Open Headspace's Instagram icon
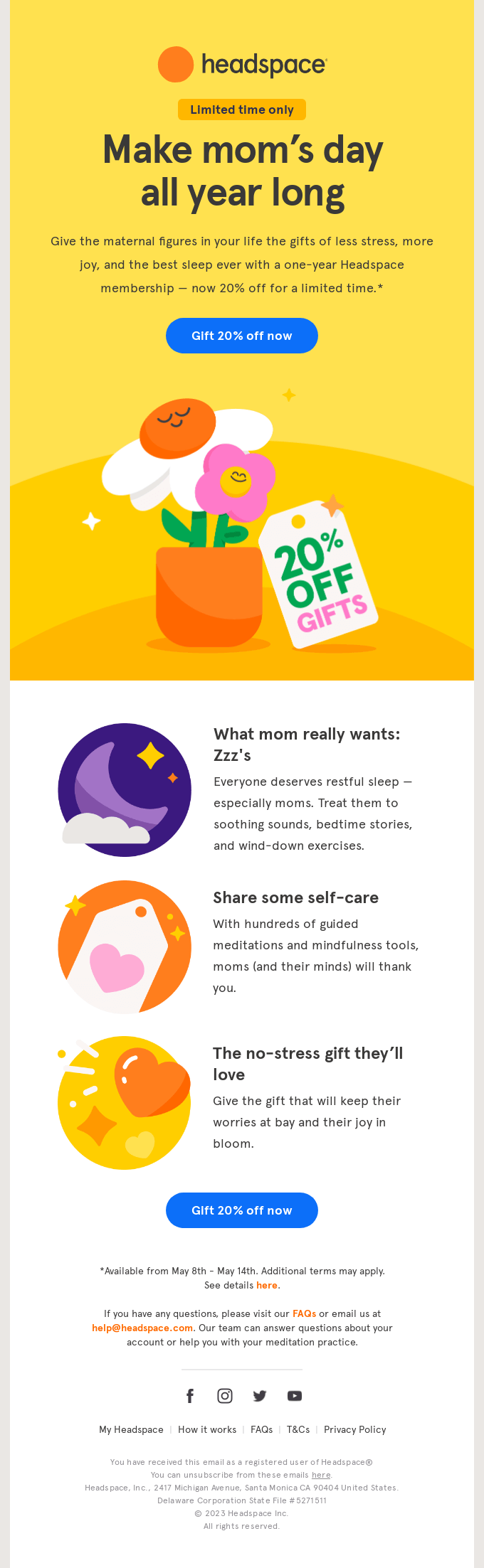Viewport: 484px width, 1568px height. [x=225, y=1396]
